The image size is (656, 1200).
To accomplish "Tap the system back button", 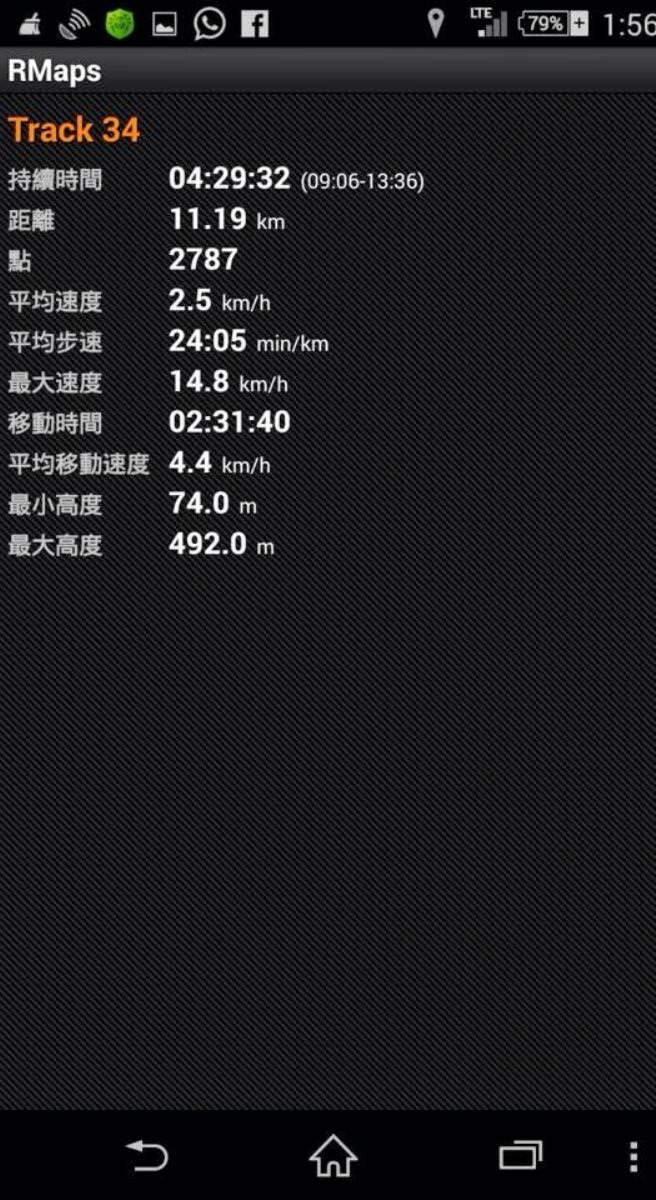I will click(147, 1157).
